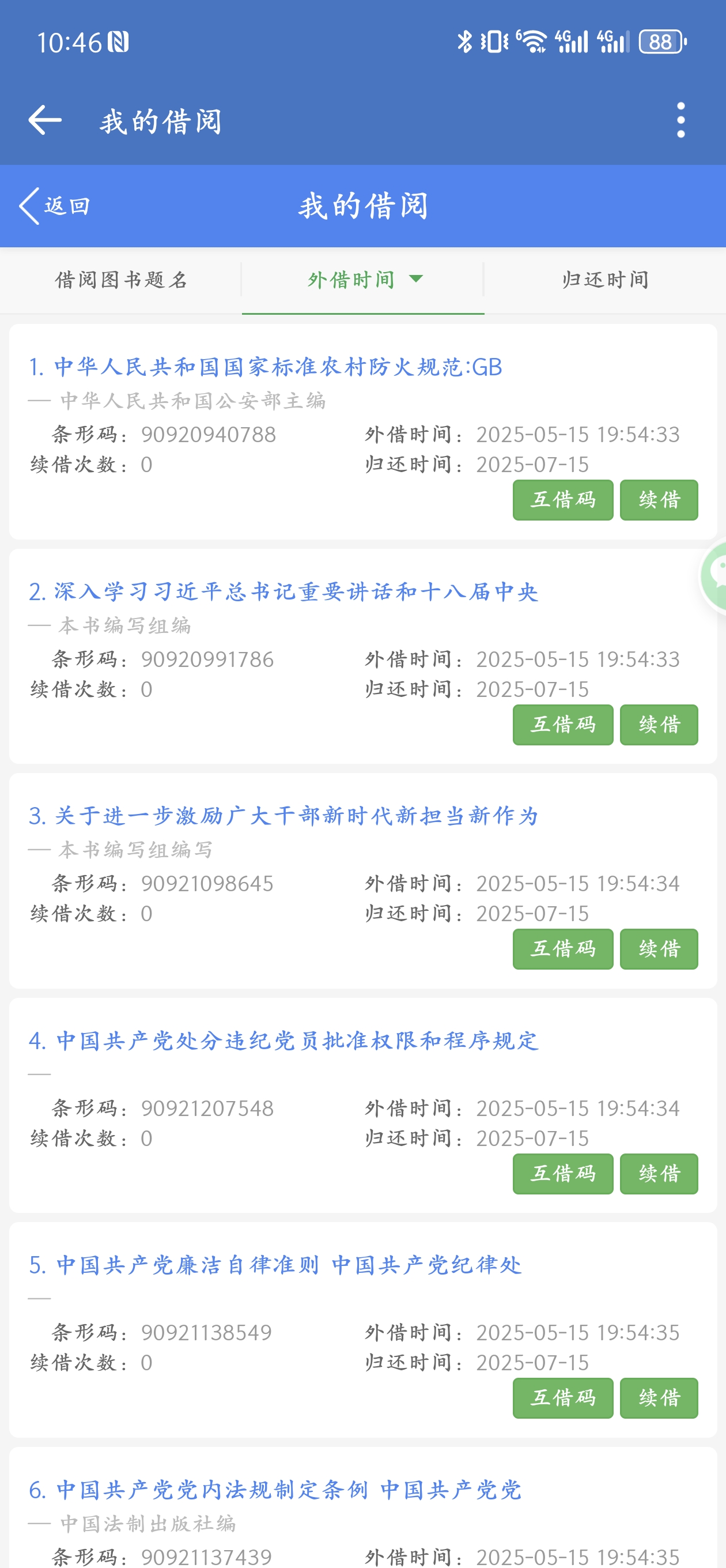The width and height of the screenshot is (726, 1568).
Task: Sort by 借阅图书题名
Action: click(x=121, y=280)
